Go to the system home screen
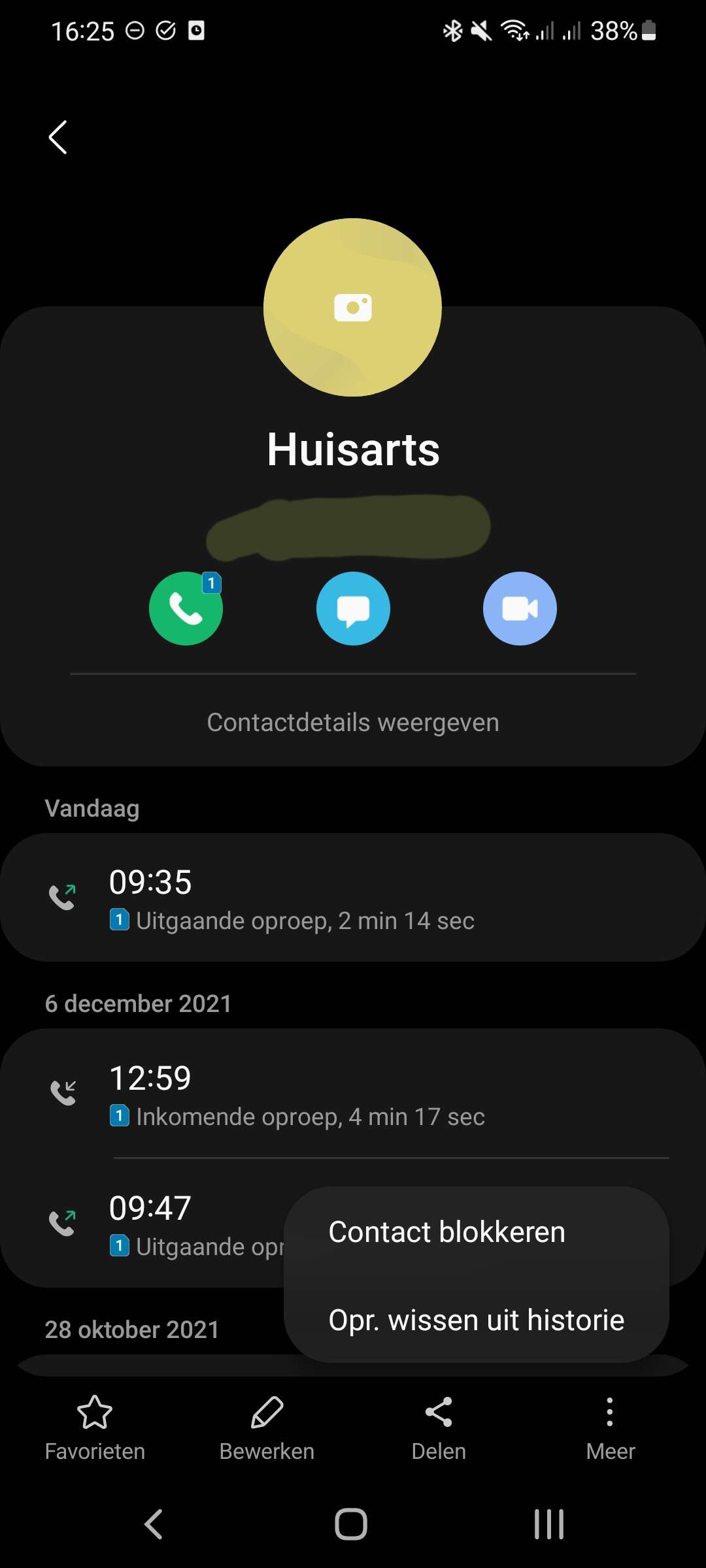 point(351,1524)
